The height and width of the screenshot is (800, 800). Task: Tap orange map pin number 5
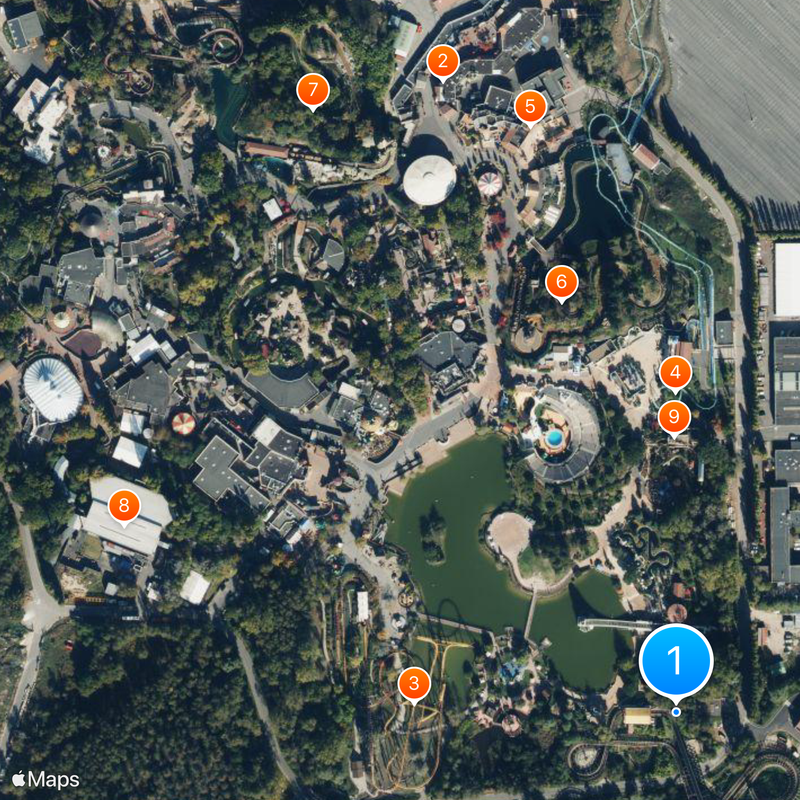[x=530, y=105]
